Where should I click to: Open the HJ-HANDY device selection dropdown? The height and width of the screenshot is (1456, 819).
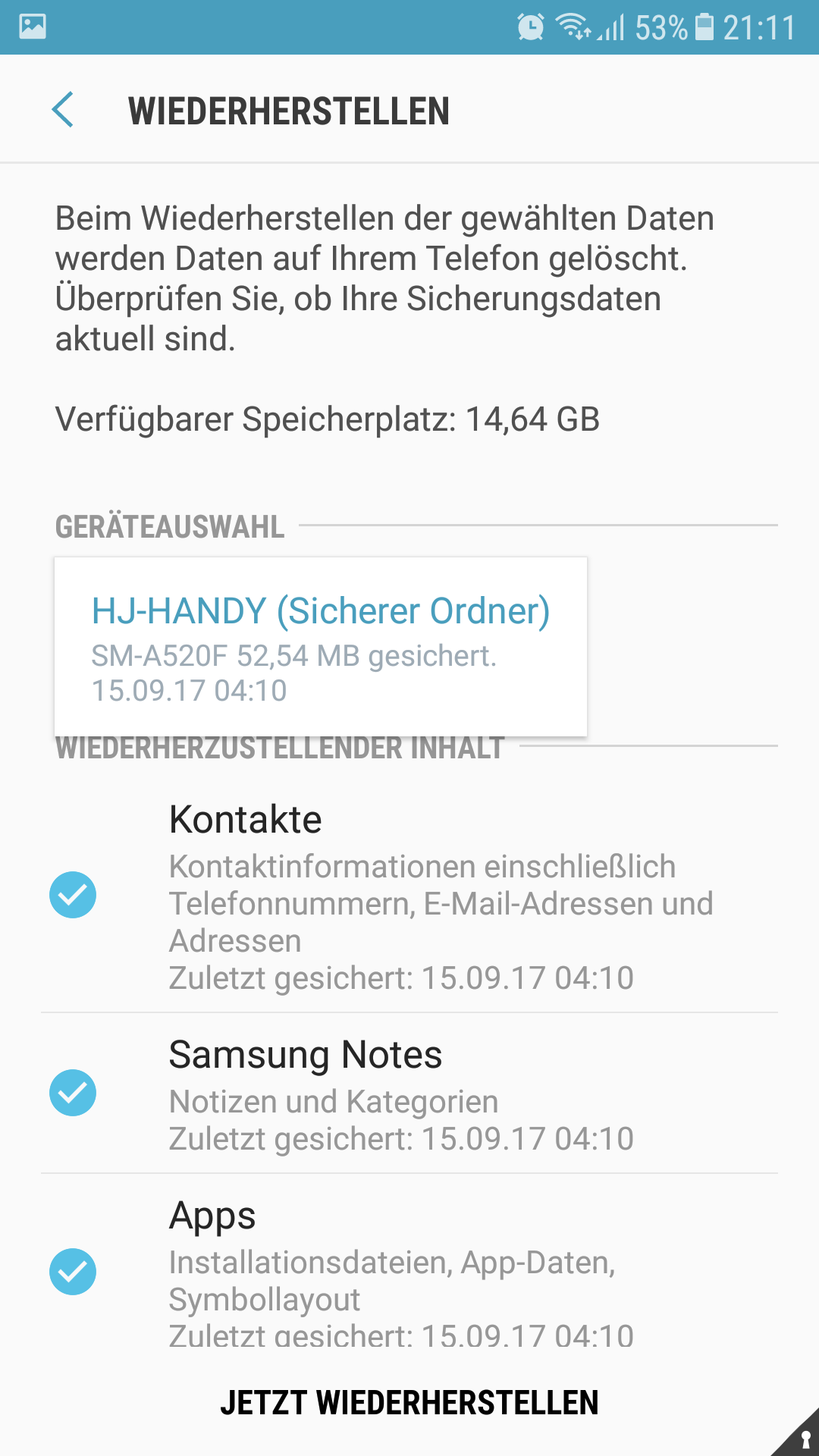coord(320,646)
